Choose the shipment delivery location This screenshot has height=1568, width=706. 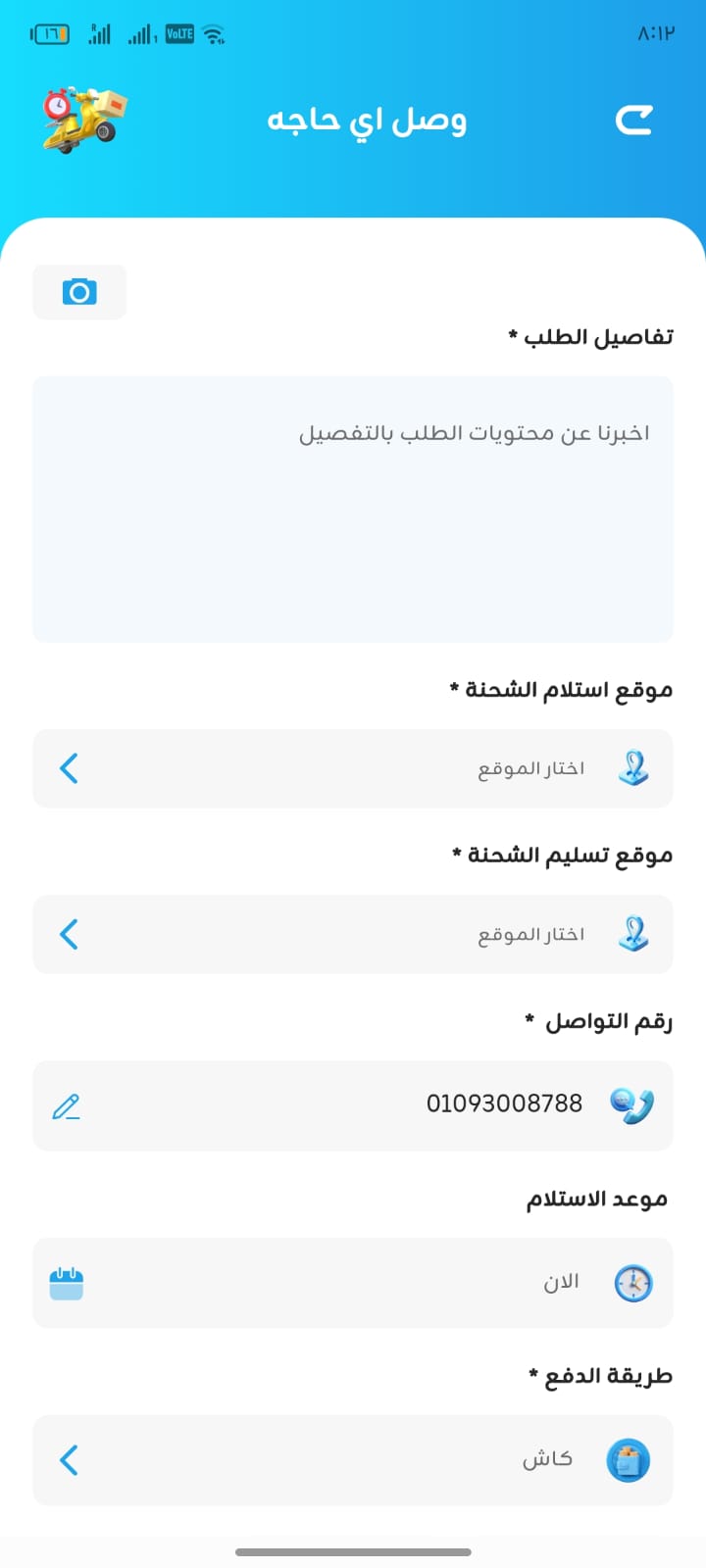click(x=353, y=934)
